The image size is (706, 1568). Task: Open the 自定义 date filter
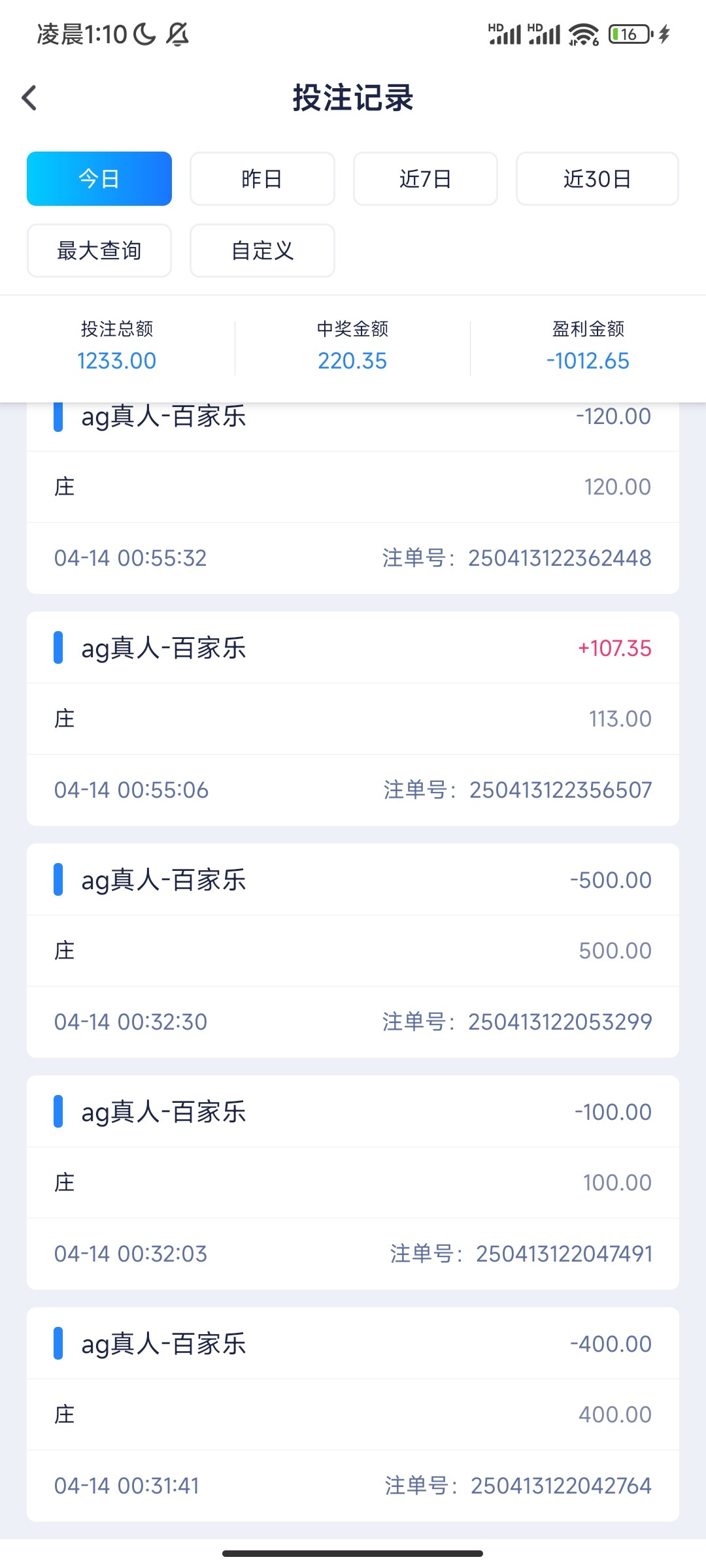262,251
